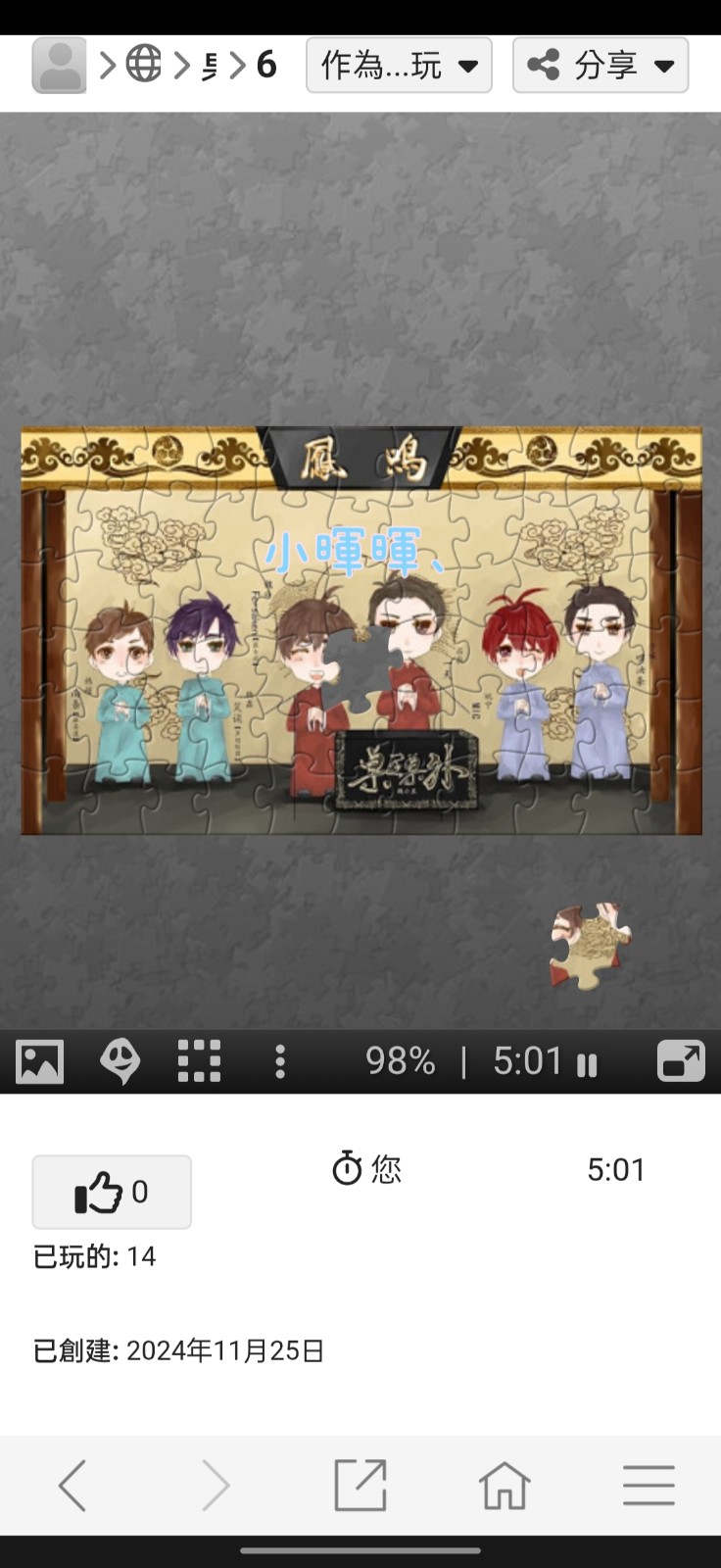The height and width of the screenshot is (1568, 721).
Task: Expand the 分享 share menu
Action: (x=601, y=66)
